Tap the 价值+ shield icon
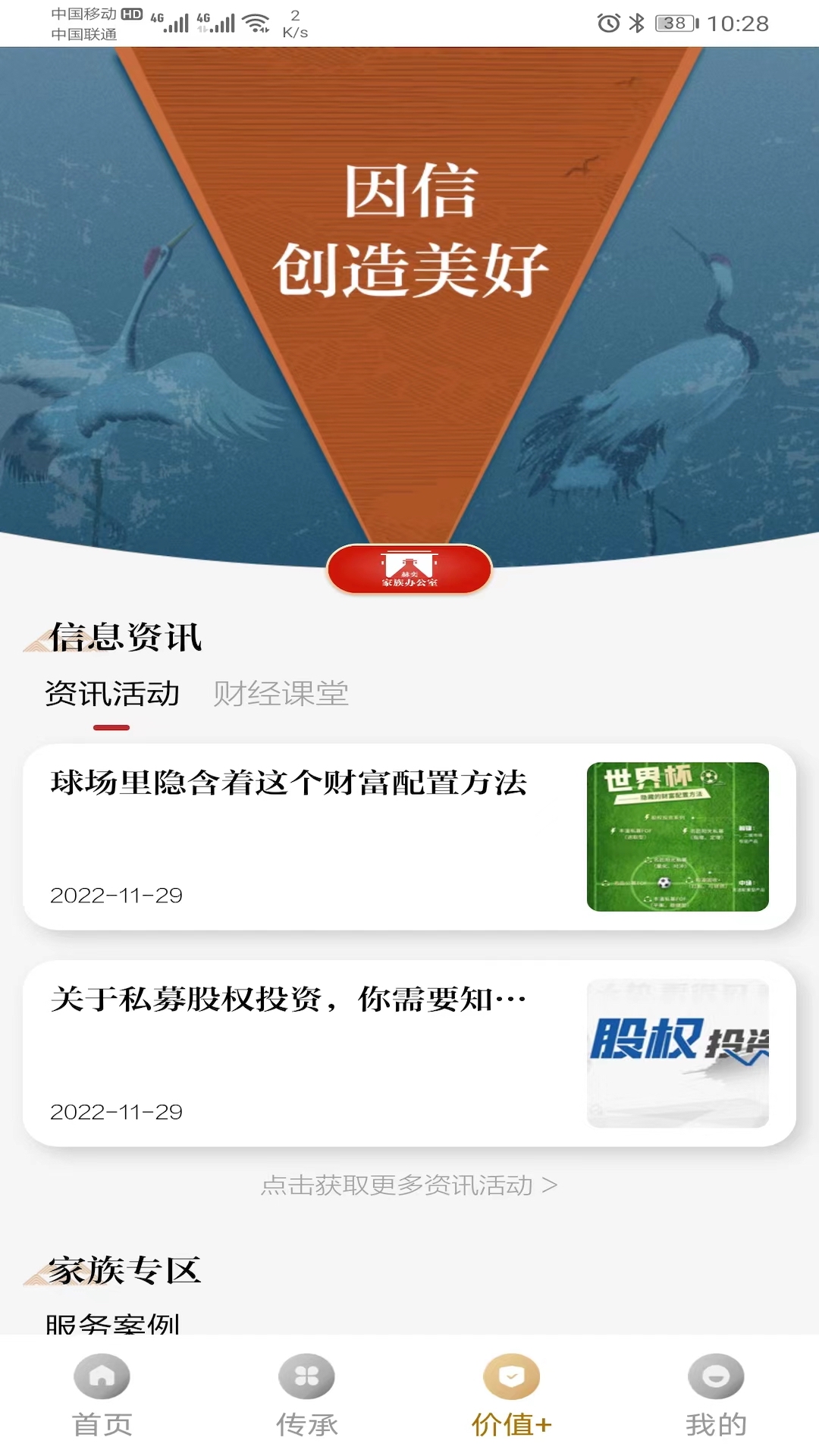The height and width of the screenshot is (1456, 819). pos(510,1380)
